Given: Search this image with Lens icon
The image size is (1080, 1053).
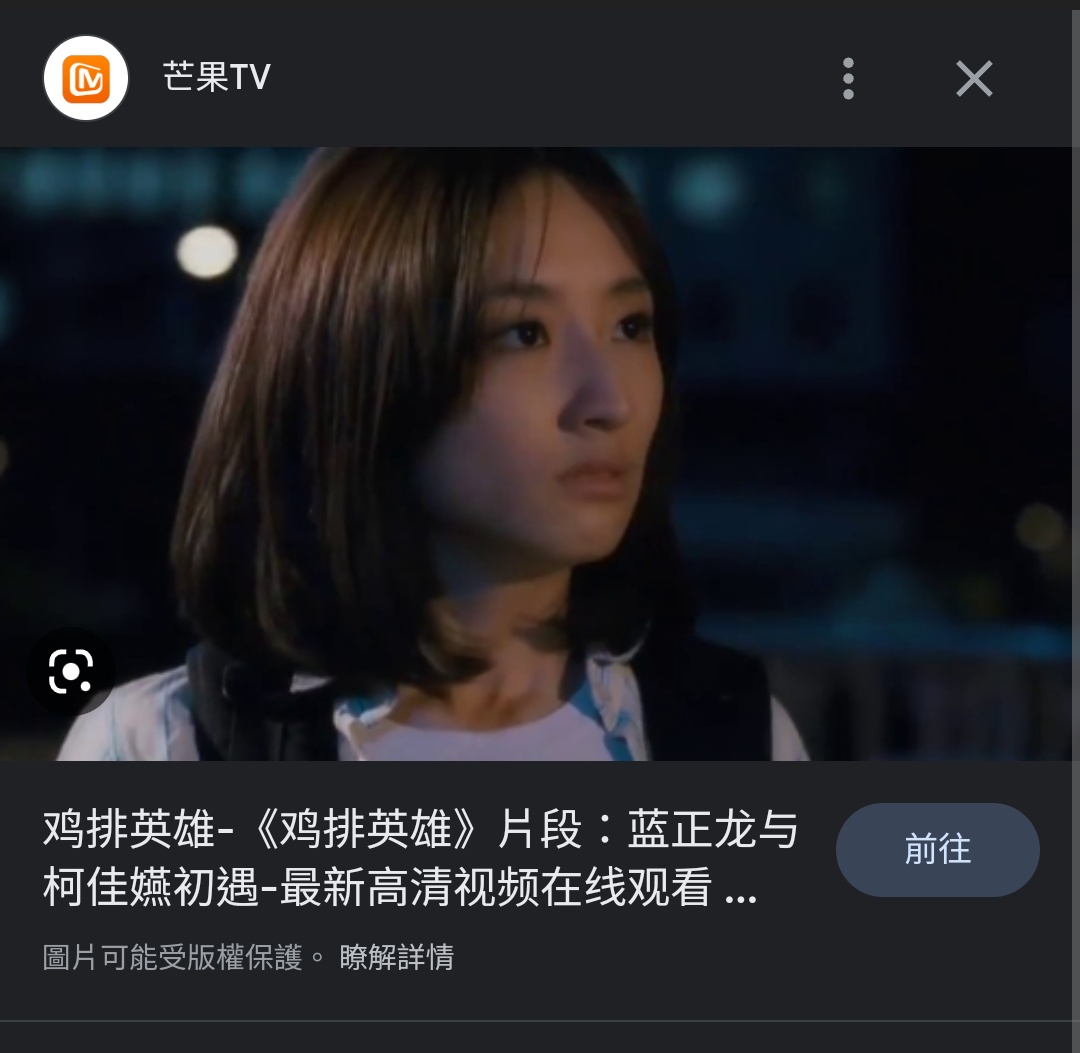Looking at the screenshot, I should (x=70, y=671).
